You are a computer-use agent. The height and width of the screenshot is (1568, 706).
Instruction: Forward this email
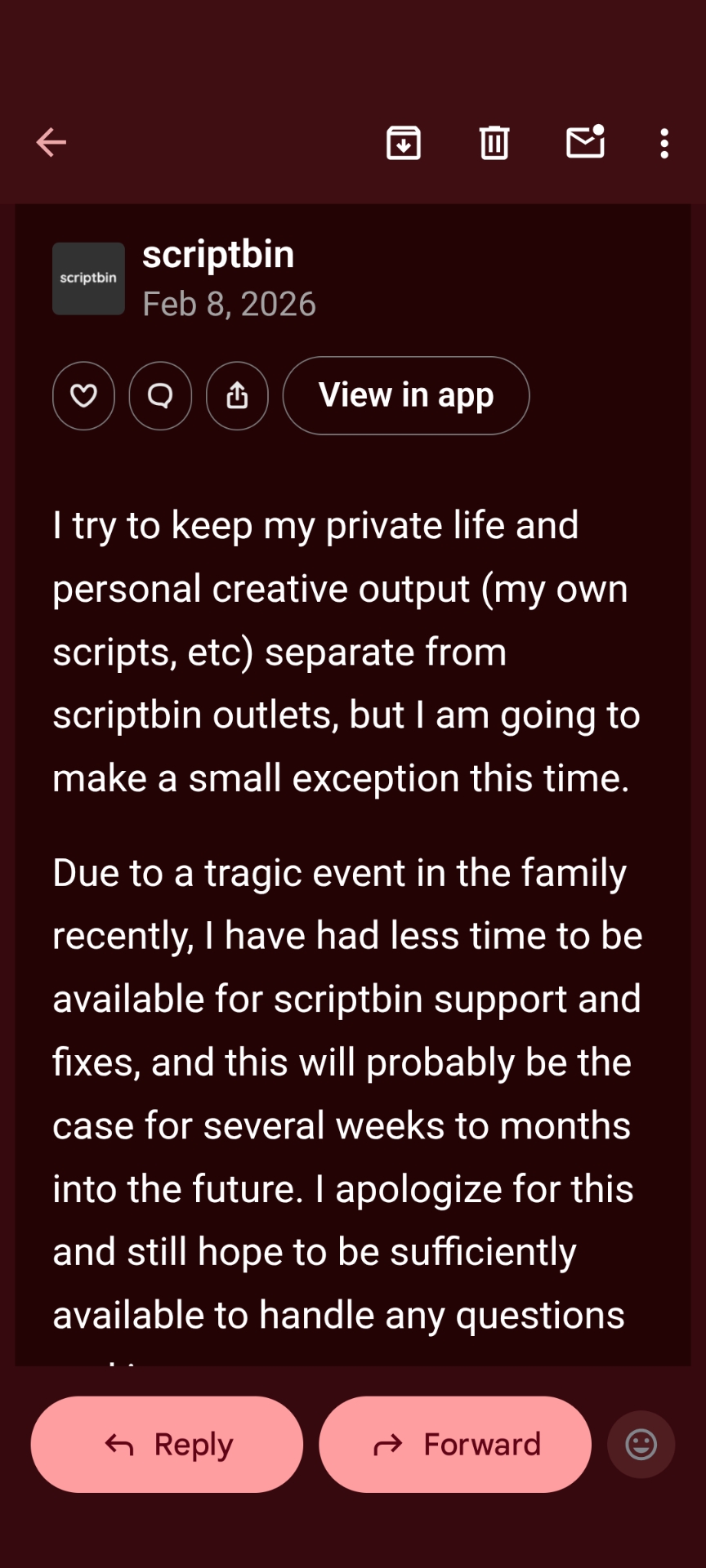coord(455,1445)
